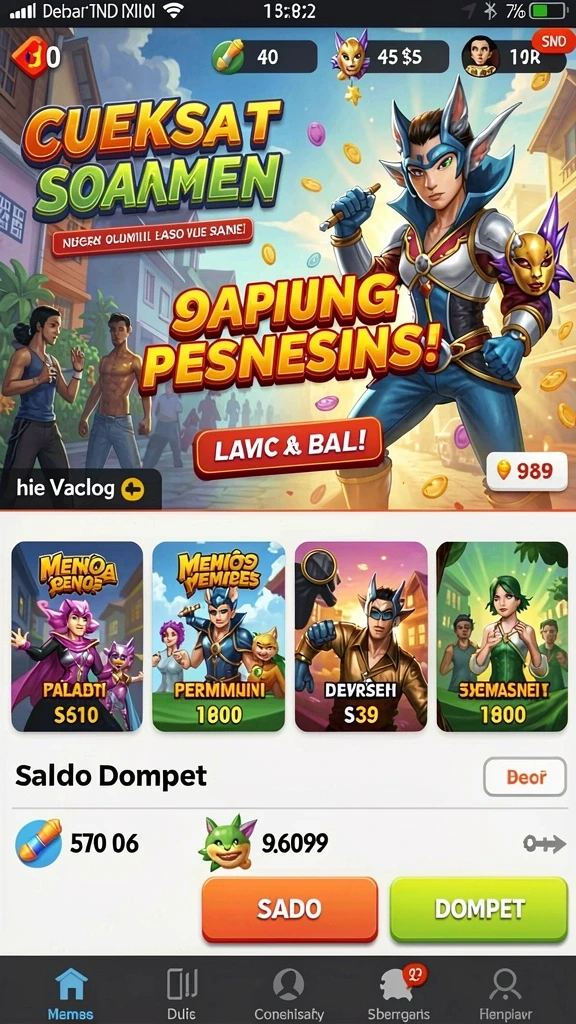Switch to the Memas home tab
The height and width of the screenshot is (1024, 576).
pyautogui.click(x=71, y=993)
